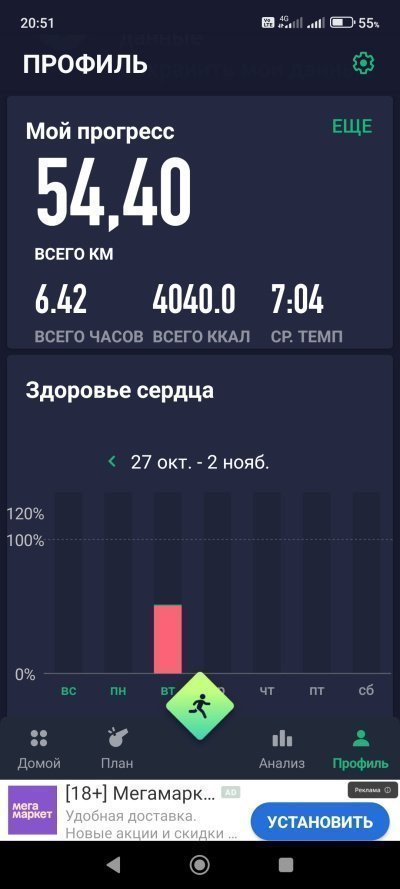Tap УСТАНОВИТЬ in the Мегамаркет ad
Image resolution: width=400 pixels, height=889 pixels.
click(320, 822)
